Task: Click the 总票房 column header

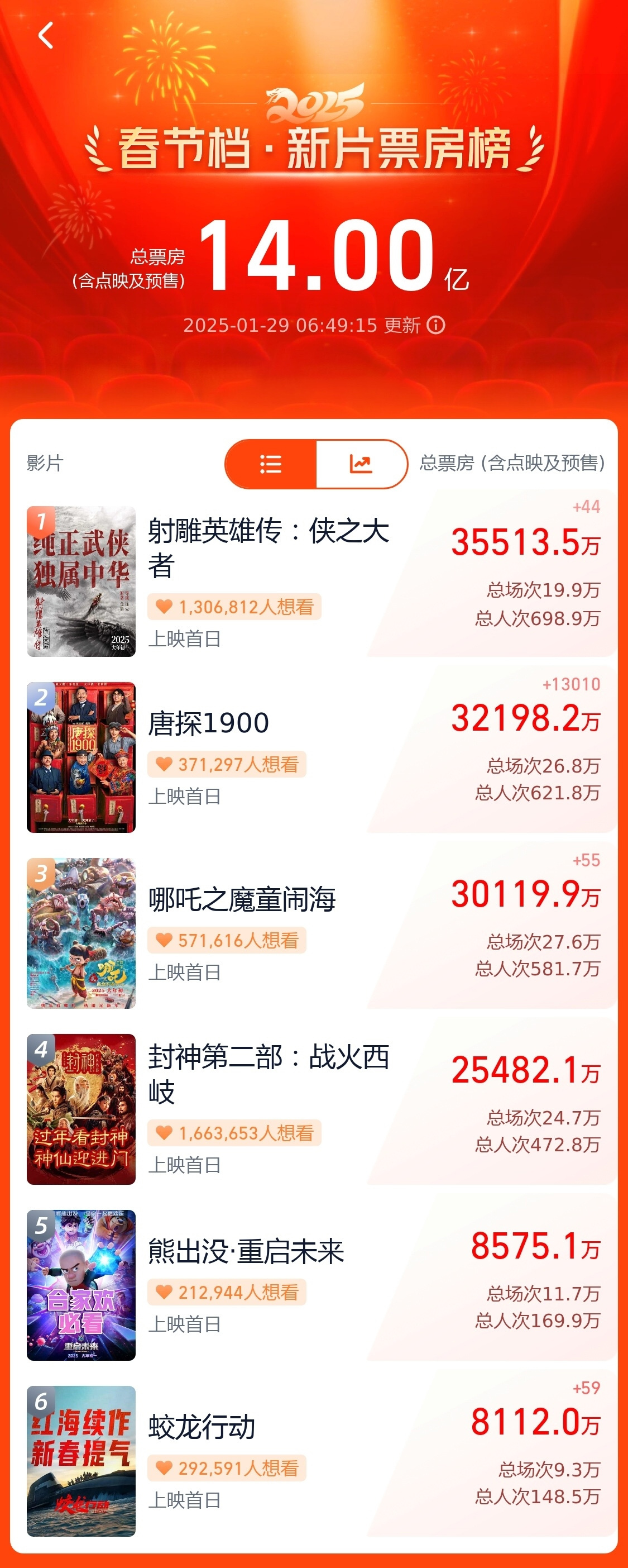Action: (x=514, y=464)
